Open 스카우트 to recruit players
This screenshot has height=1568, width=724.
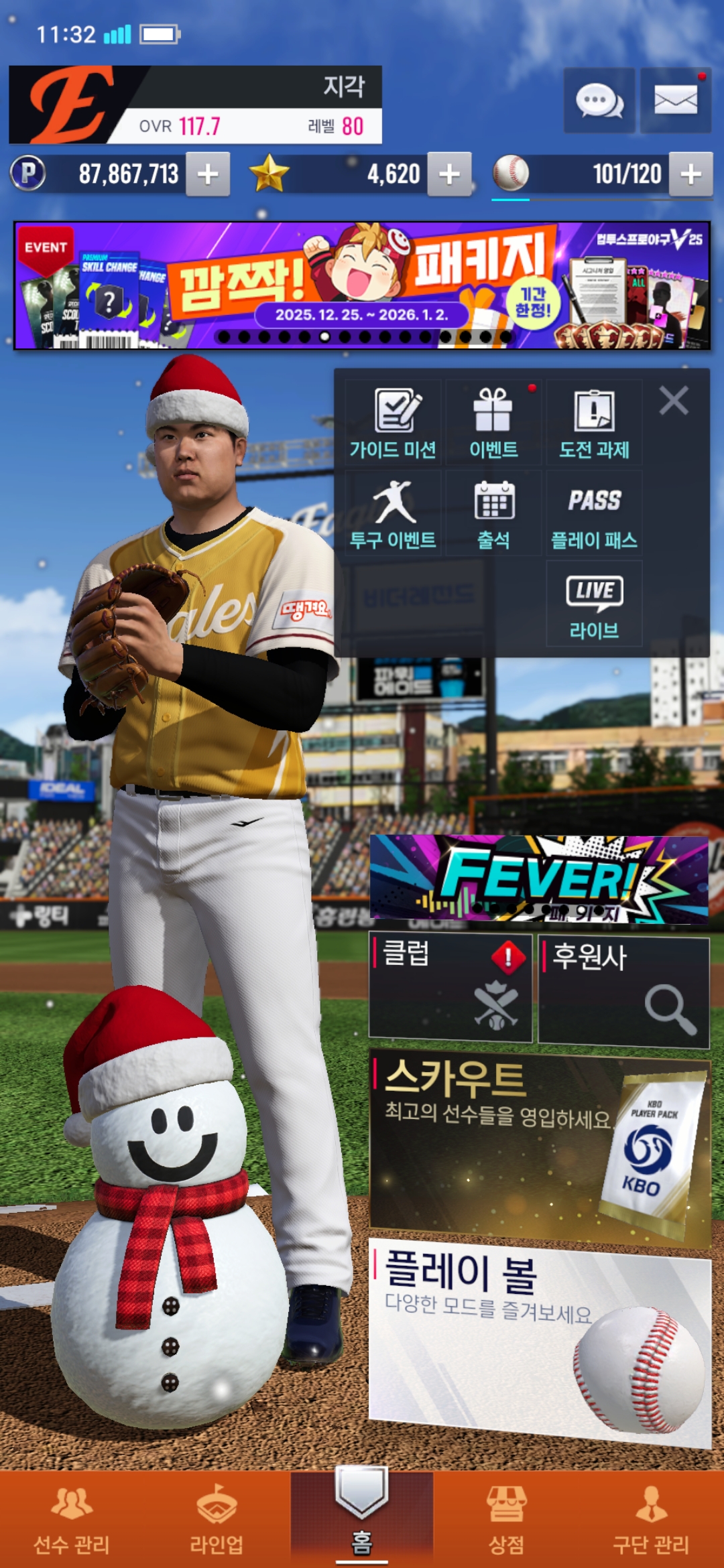pyautogui.click(x=539, y=1147)
